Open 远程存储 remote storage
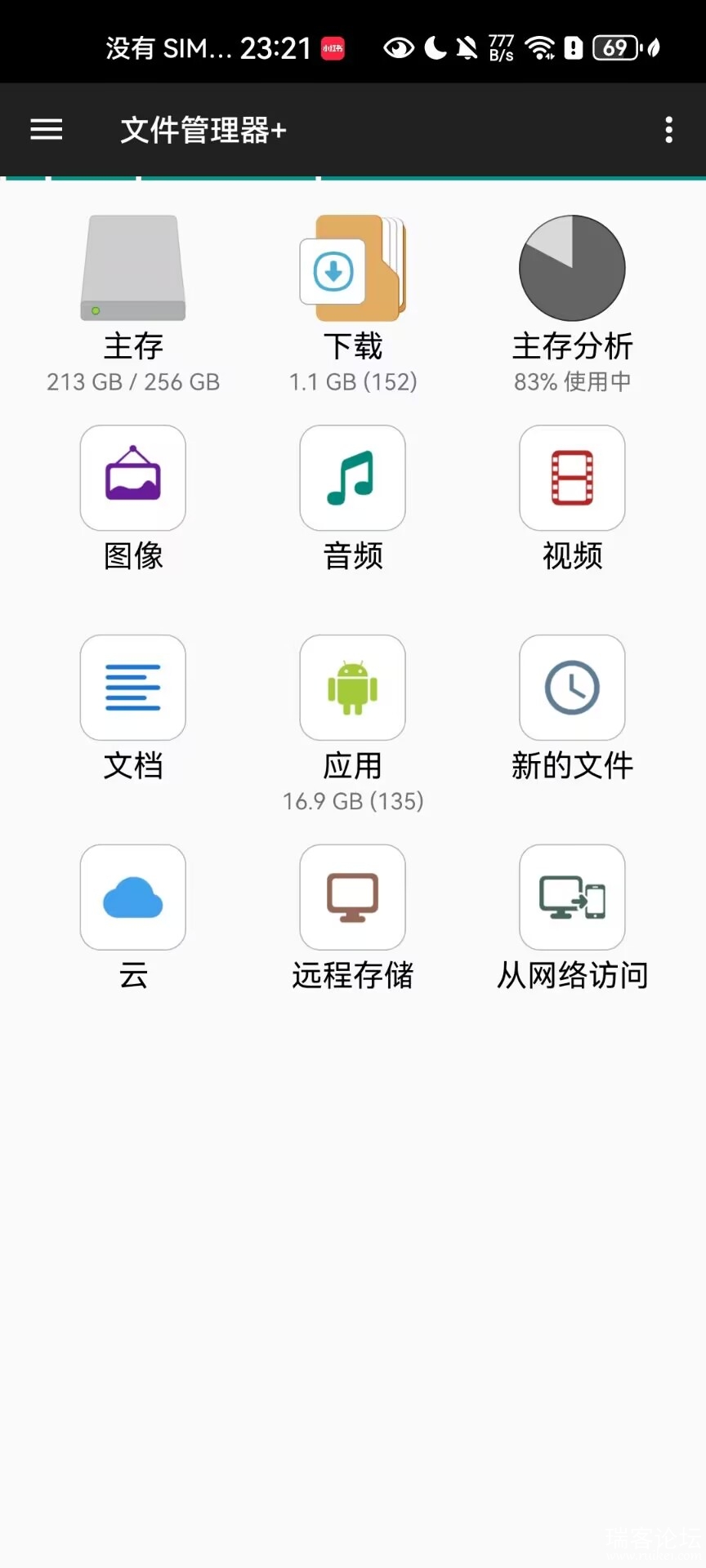Screen dimensions: 706x1568 353,898
